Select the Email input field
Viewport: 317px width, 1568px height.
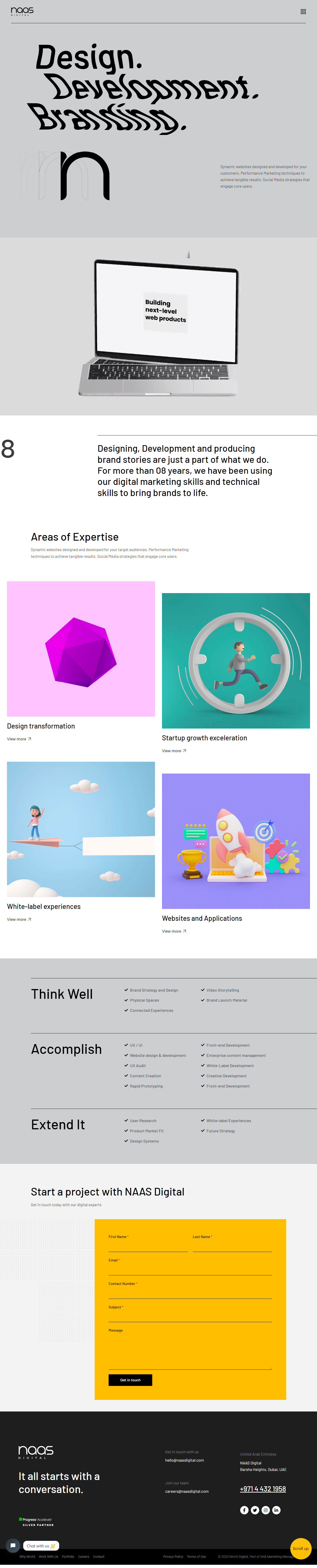[x=190, y=1270]
